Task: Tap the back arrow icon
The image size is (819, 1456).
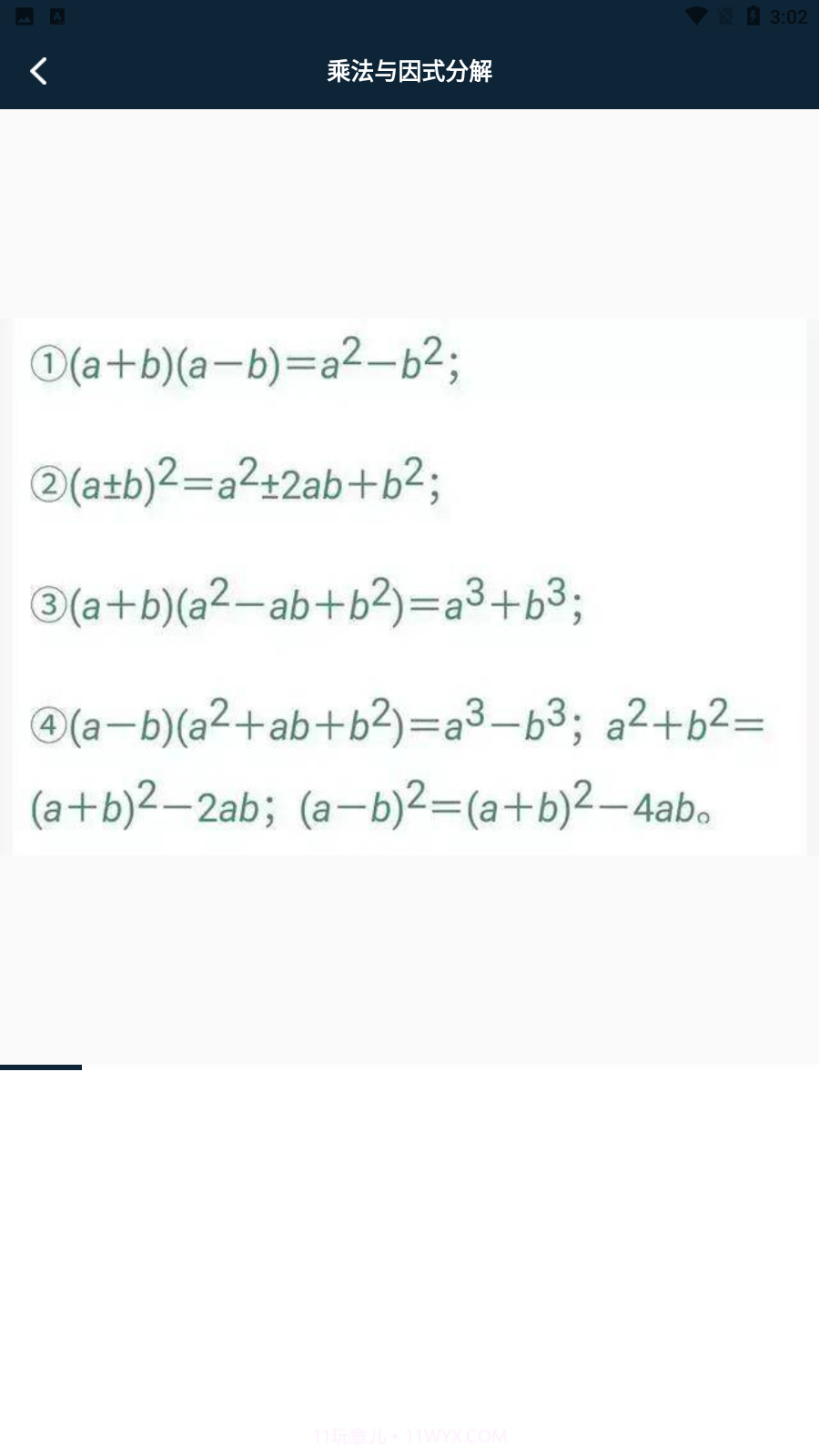Action: [x=39, y=70]
